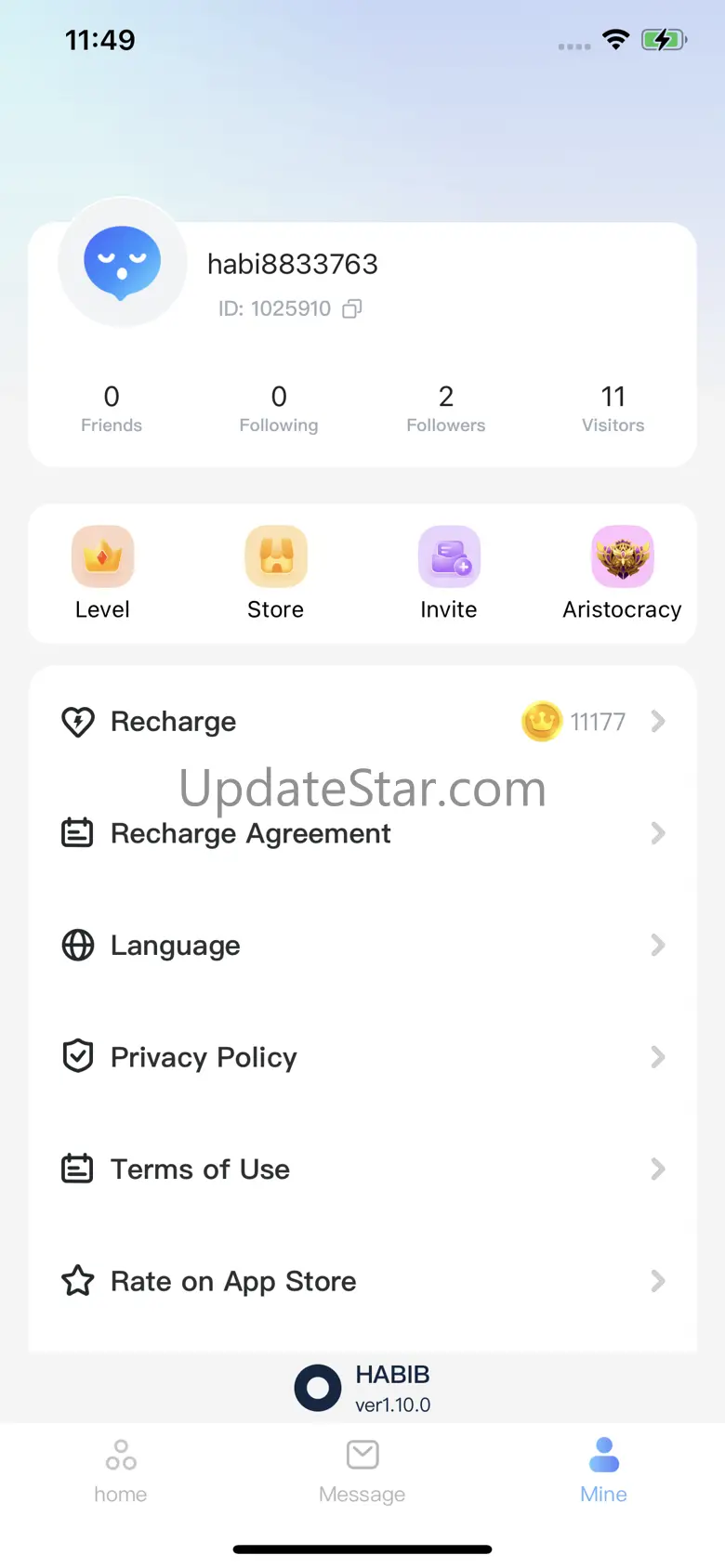Screen dimensions: 725x1568
Task: View the Following list
Action: click(279, 409)
